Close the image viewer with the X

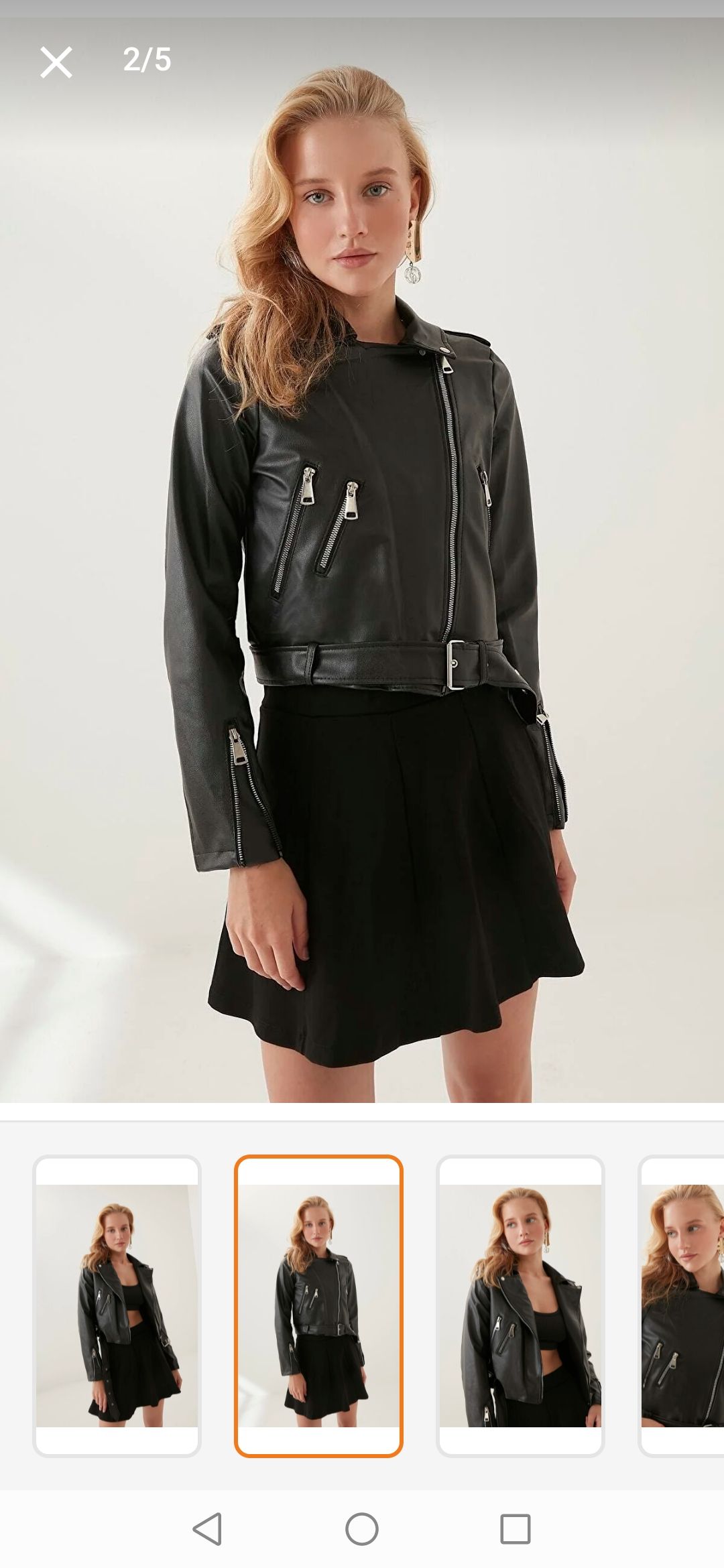point(56,62)
